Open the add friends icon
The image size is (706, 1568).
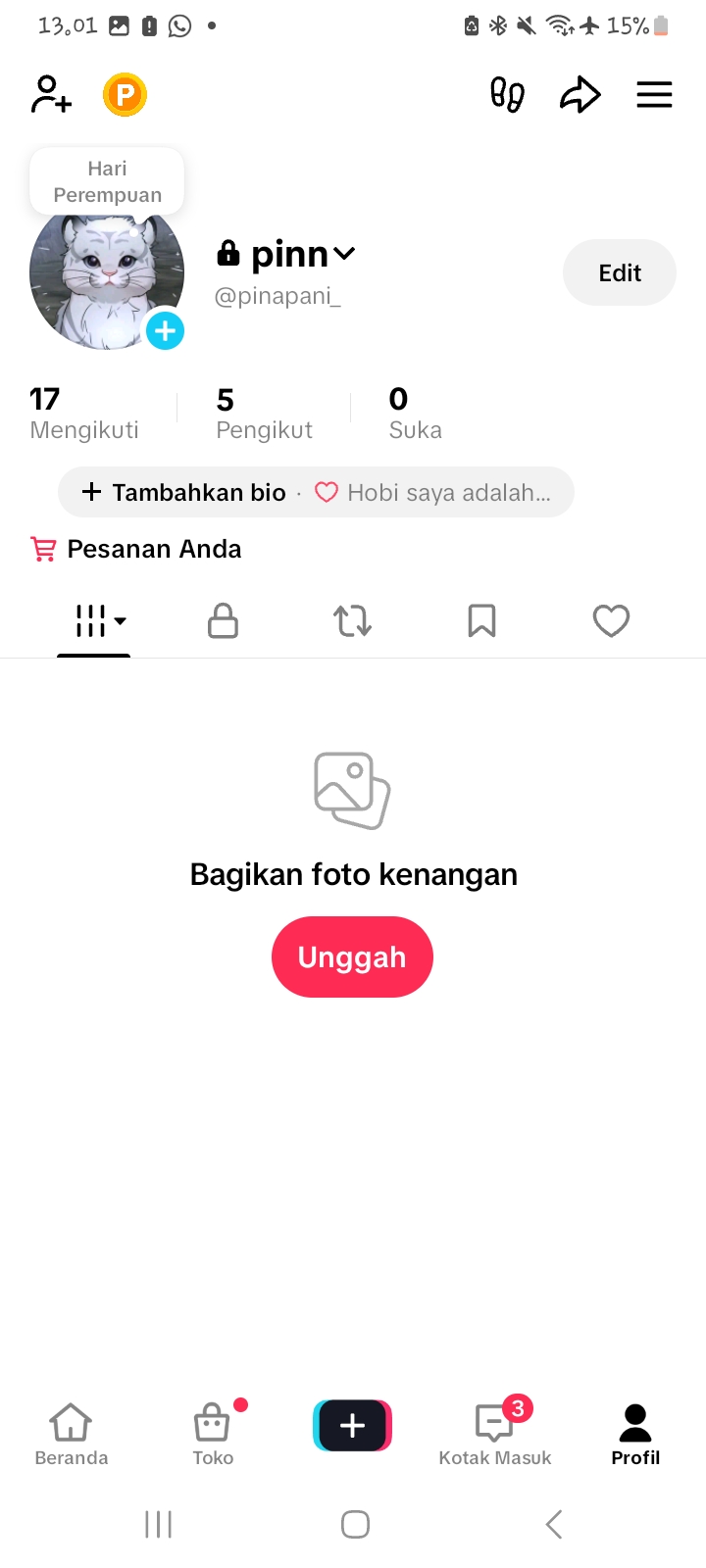(51, 95)
